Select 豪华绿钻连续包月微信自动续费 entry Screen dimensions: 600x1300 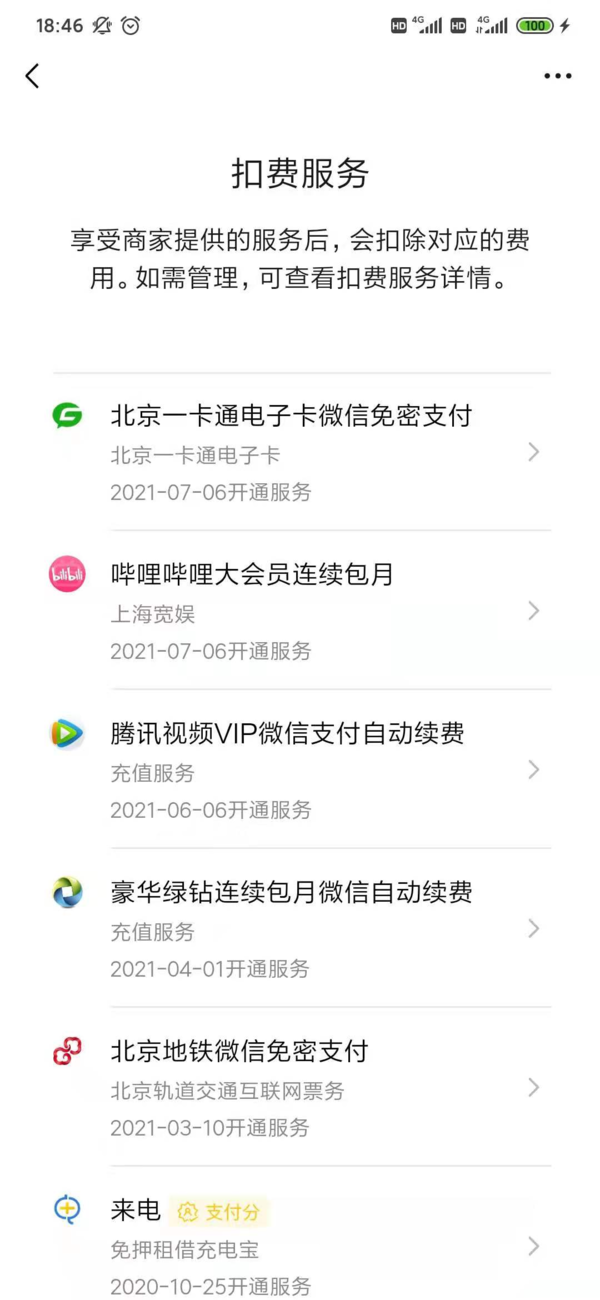coord(300,929)
